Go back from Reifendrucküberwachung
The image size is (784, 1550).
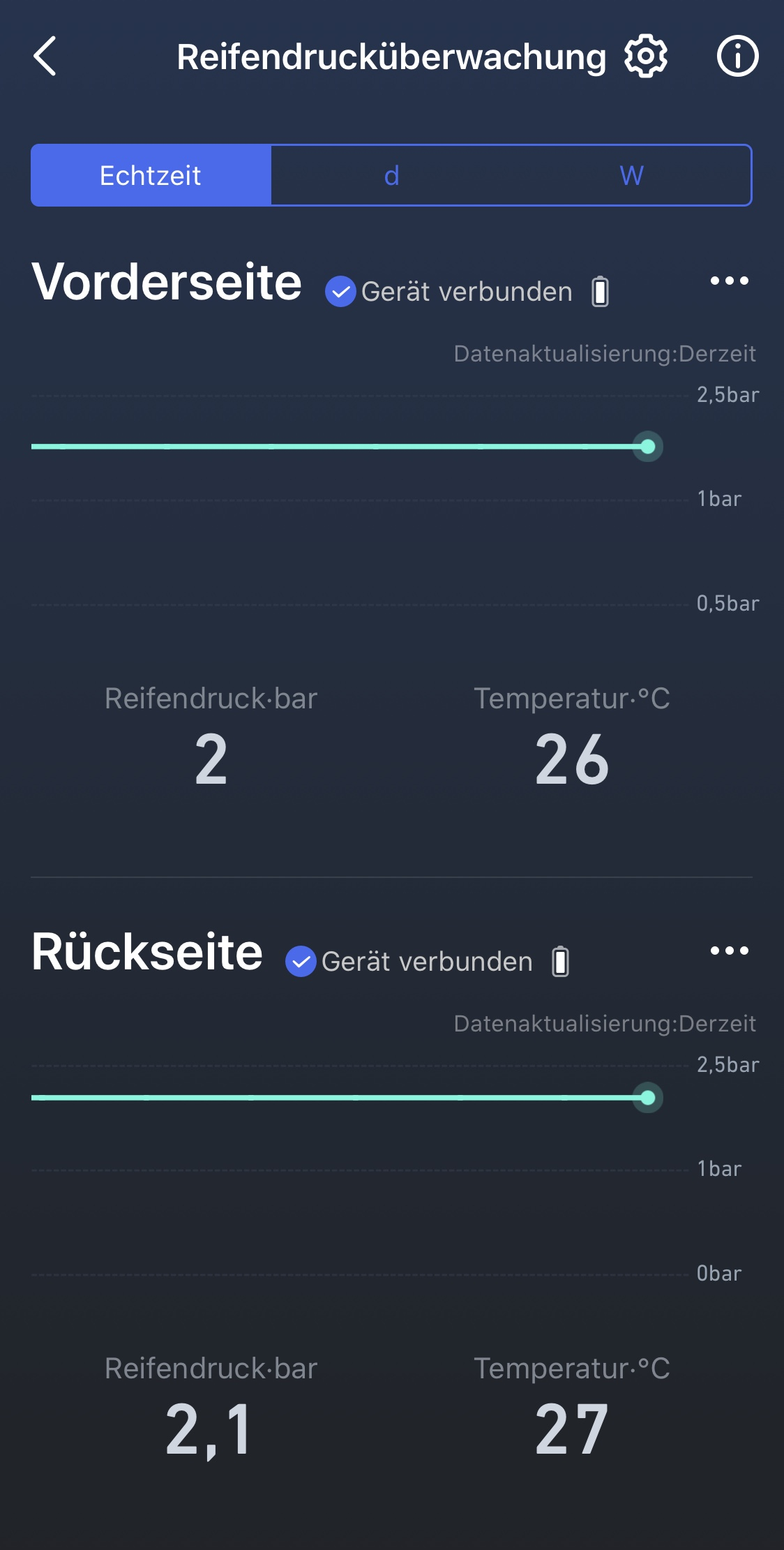(45, 56)
